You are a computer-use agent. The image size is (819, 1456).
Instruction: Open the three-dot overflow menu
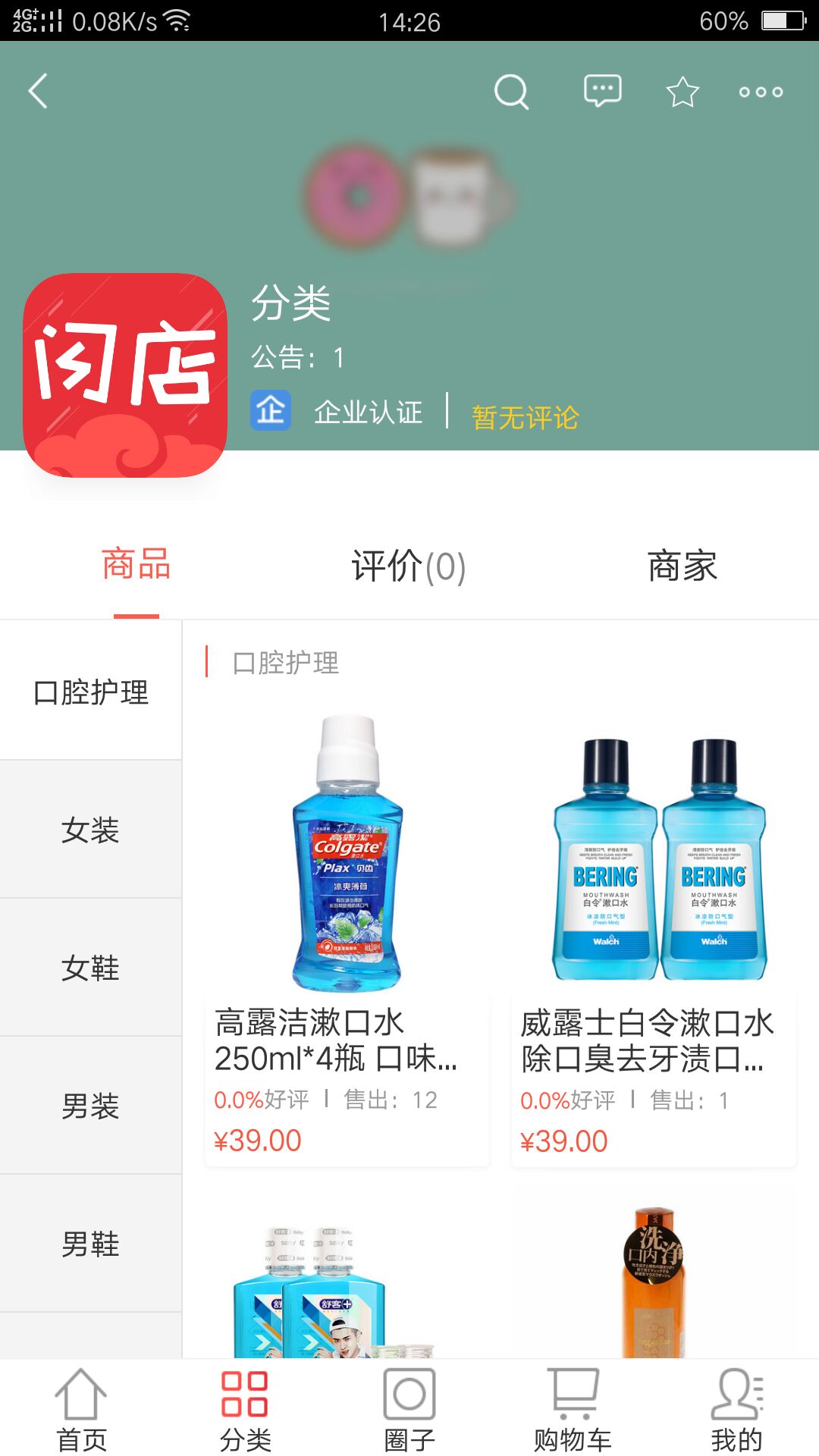point(761,92)
